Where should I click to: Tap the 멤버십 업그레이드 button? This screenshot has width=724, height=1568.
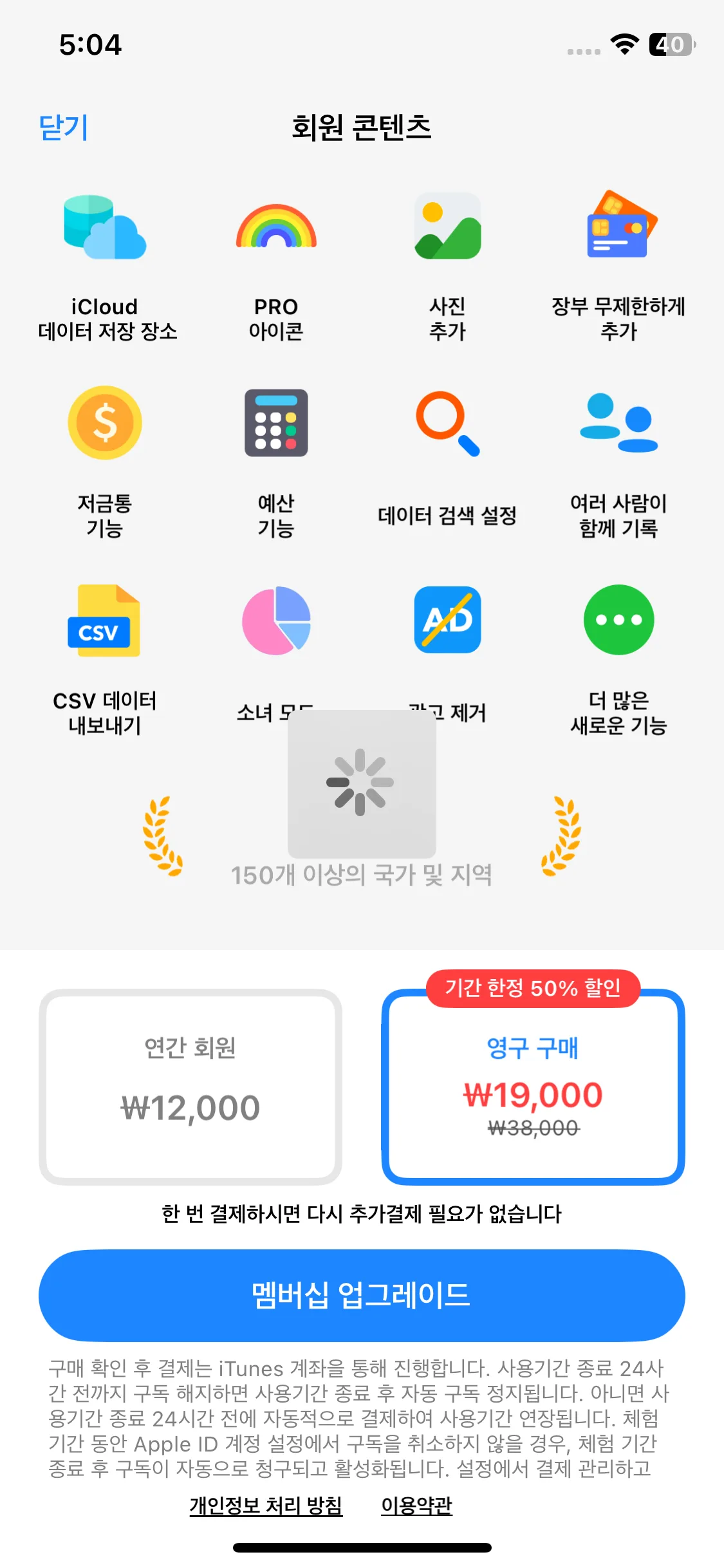tap(362, 1295)
